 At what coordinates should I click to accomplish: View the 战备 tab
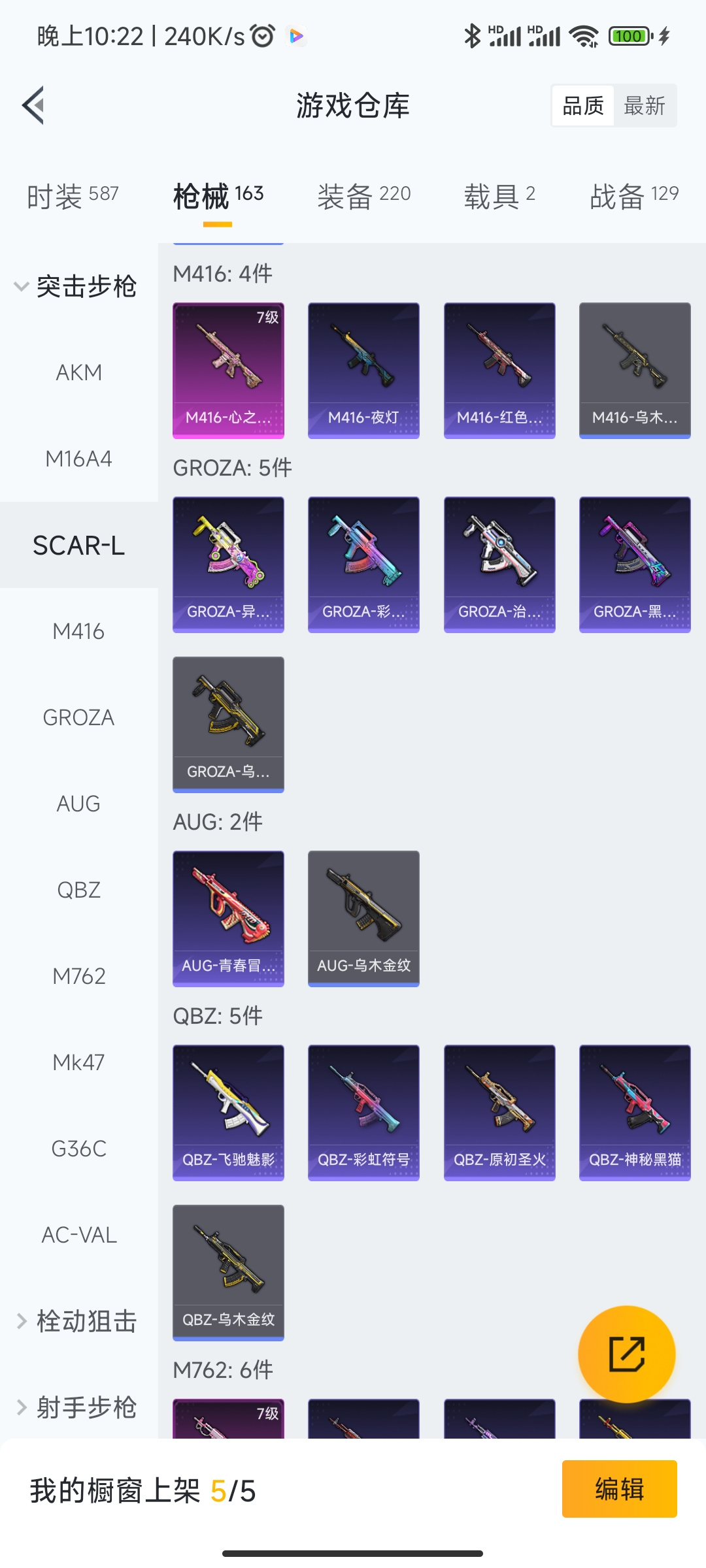pyautogui.click(x=633, y=195)
